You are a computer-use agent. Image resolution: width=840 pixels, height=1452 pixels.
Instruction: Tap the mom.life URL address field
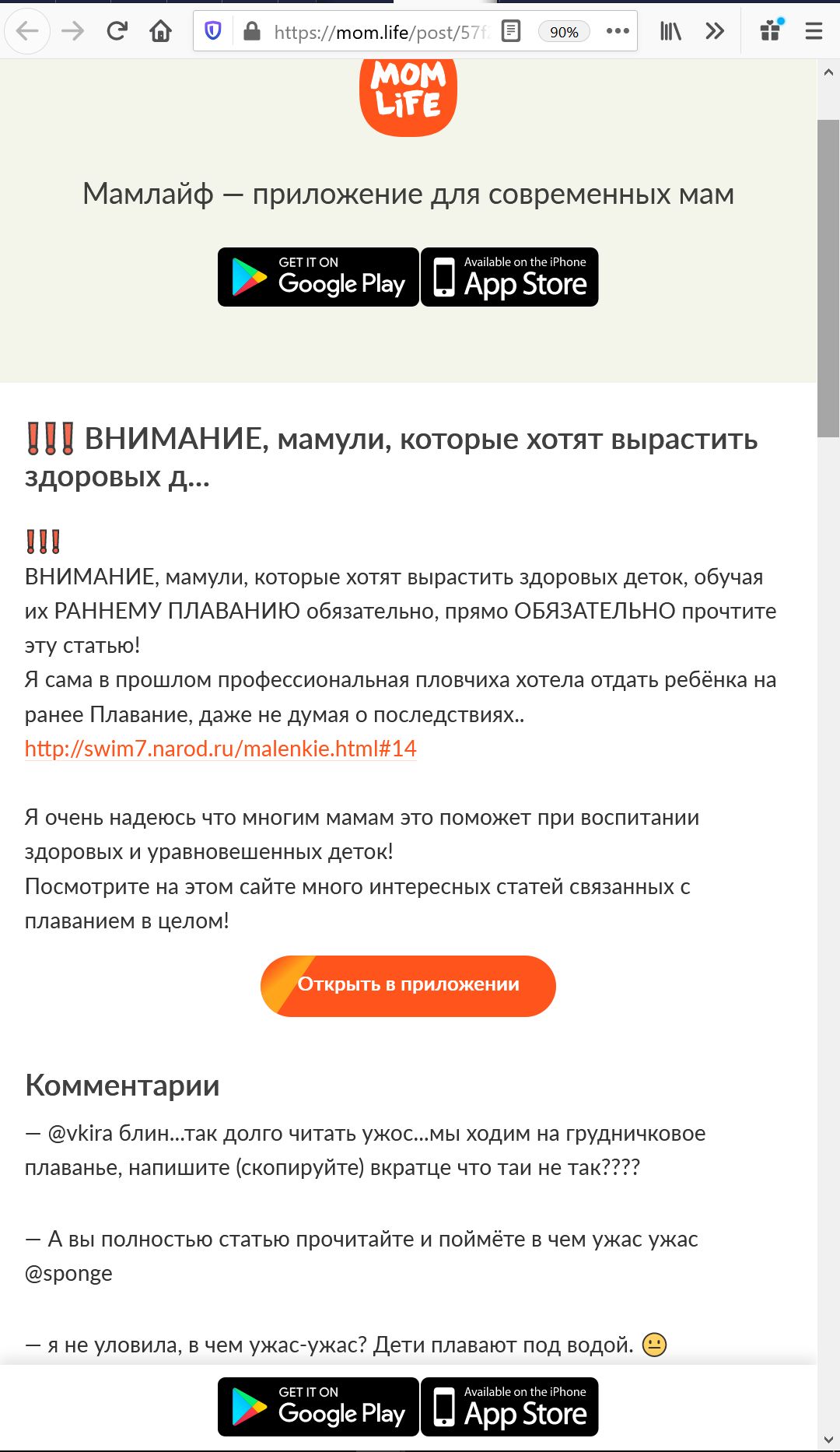pyautogui.click(x=381, y=32)
